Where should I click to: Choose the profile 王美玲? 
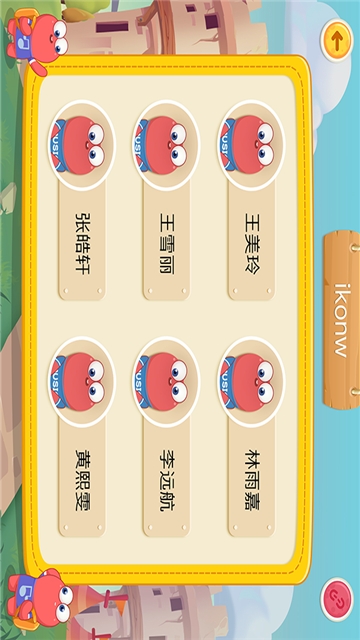(251, 200)
